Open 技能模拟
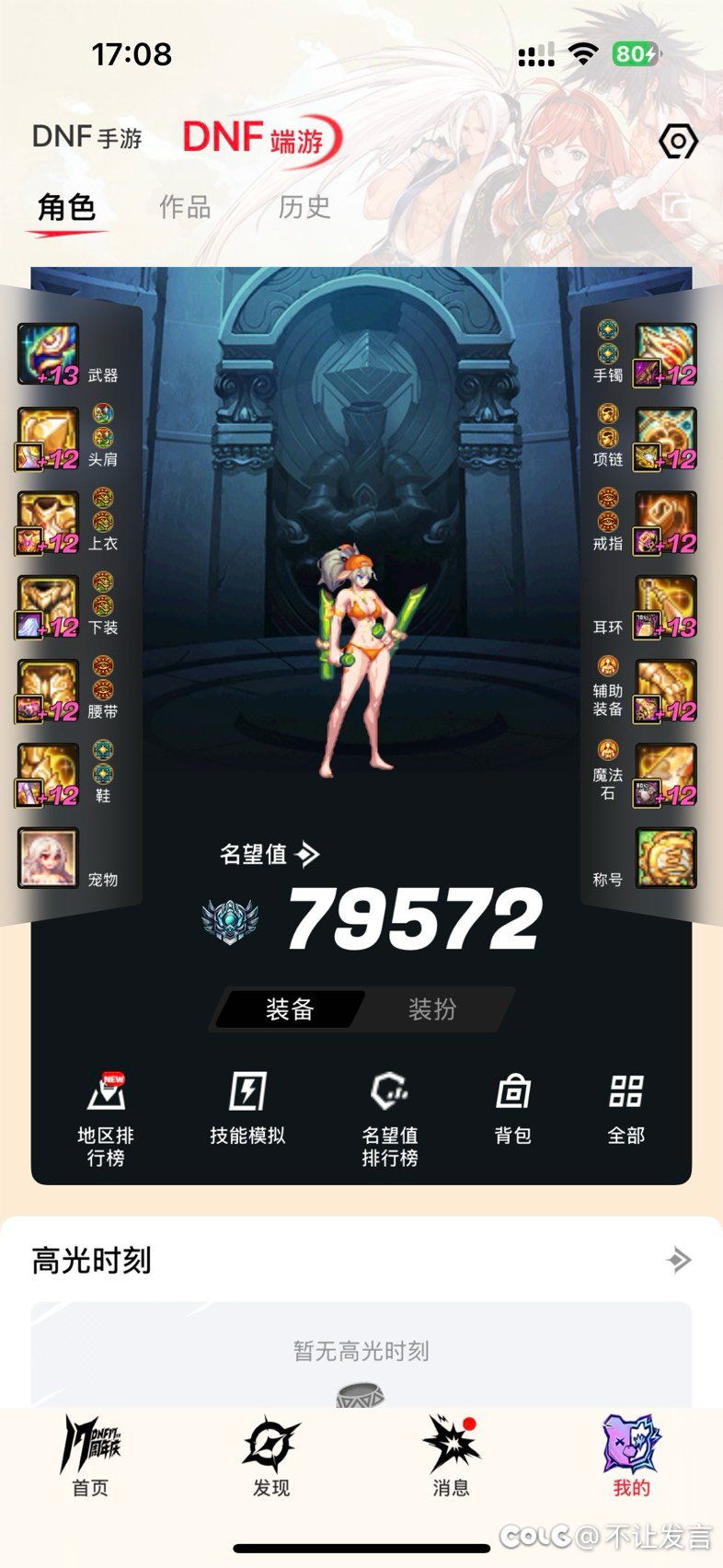 [x=247, y=1108]
